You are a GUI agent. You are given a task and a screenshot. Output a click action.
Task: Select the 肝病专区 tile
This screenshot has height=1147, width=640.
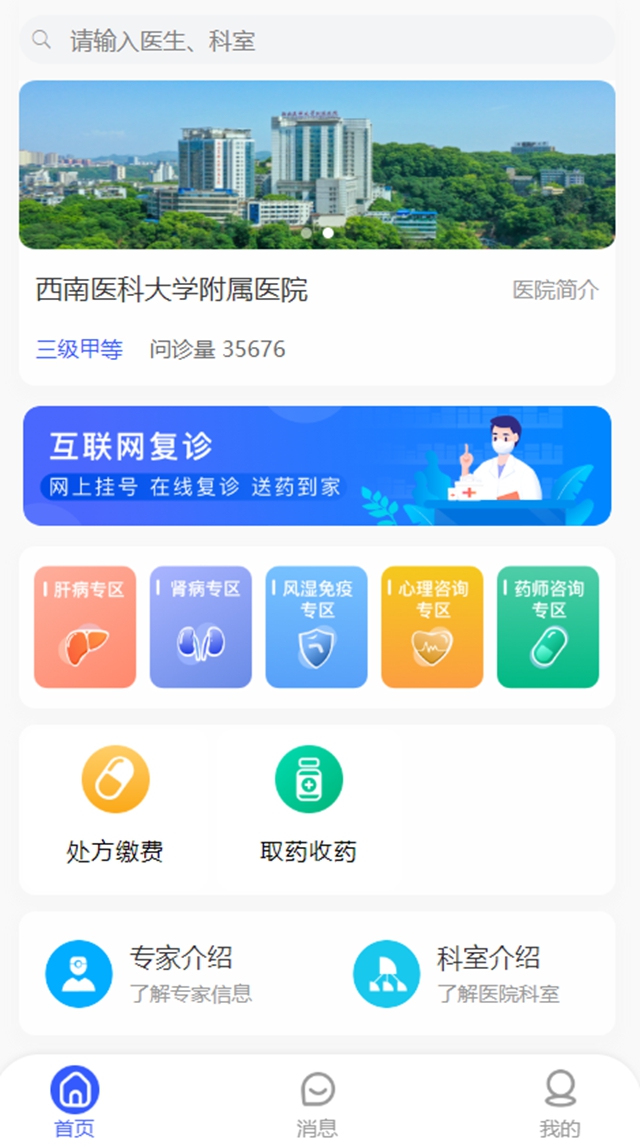pyautogui.click(x=85, y=627)
